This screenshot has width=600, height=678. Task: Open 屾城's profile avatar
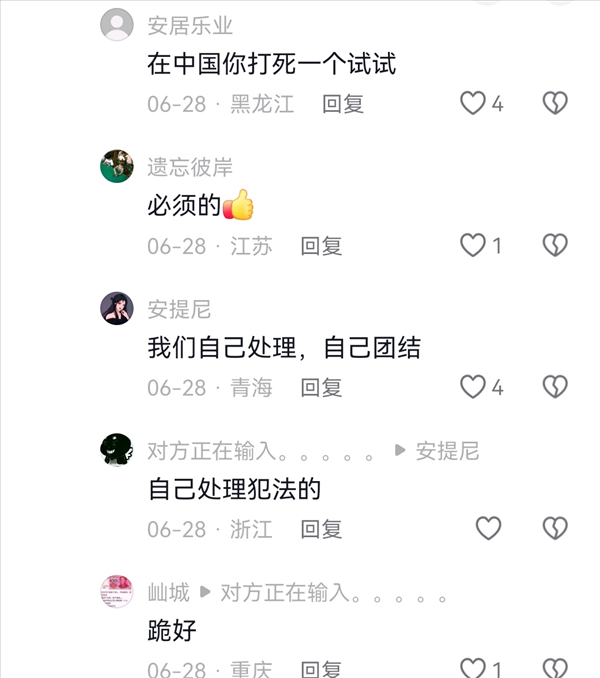[x=117, y=592]
